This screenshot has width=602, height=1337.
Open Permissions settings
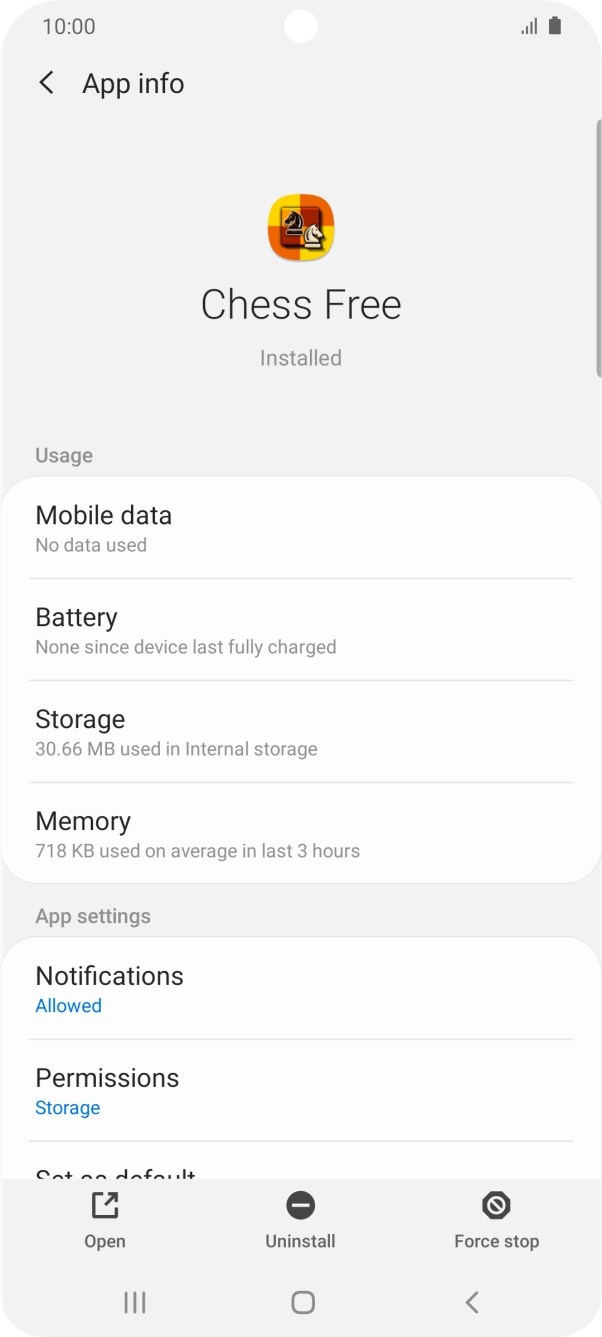(301, 1091)
